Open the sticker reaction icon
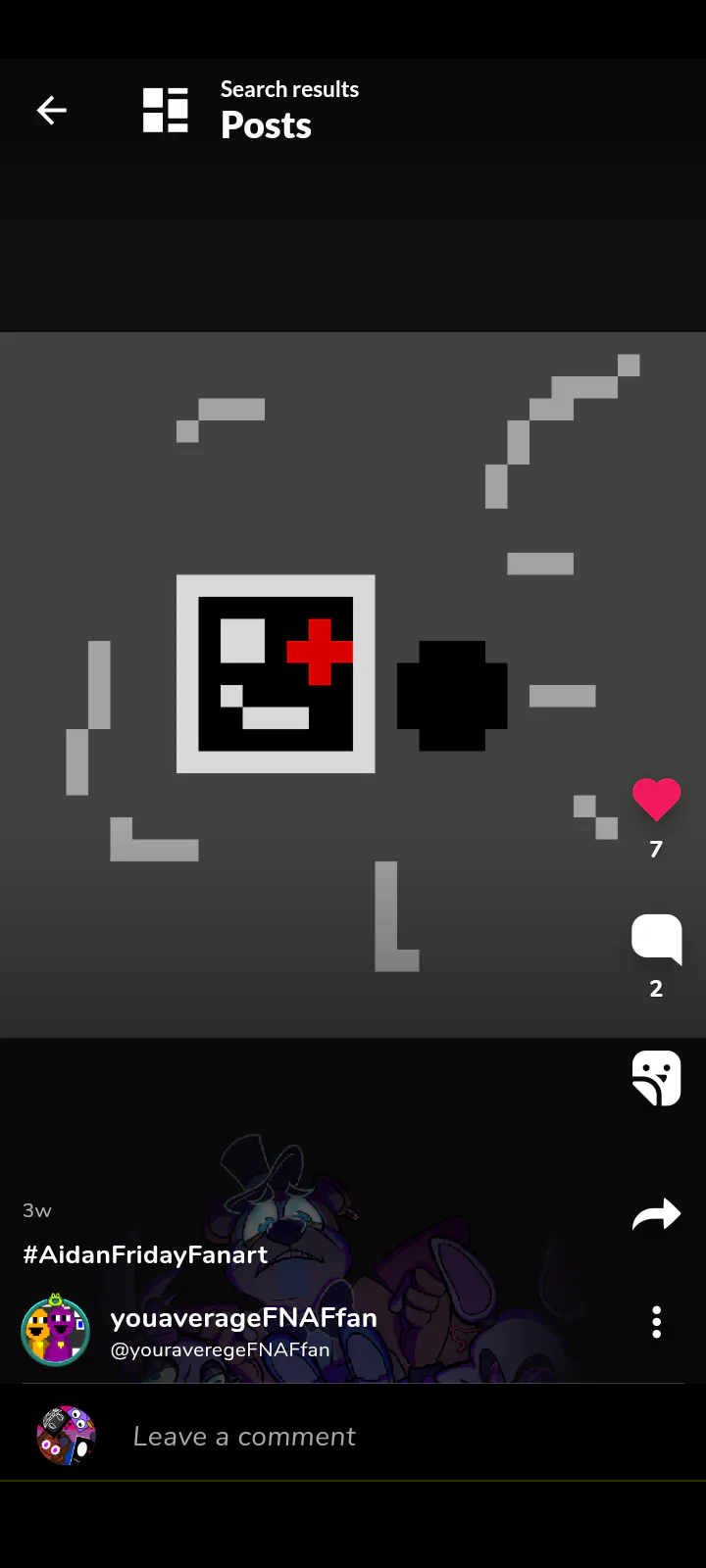Screen dimensions: 706x1568 click(x=656, y=1077)
